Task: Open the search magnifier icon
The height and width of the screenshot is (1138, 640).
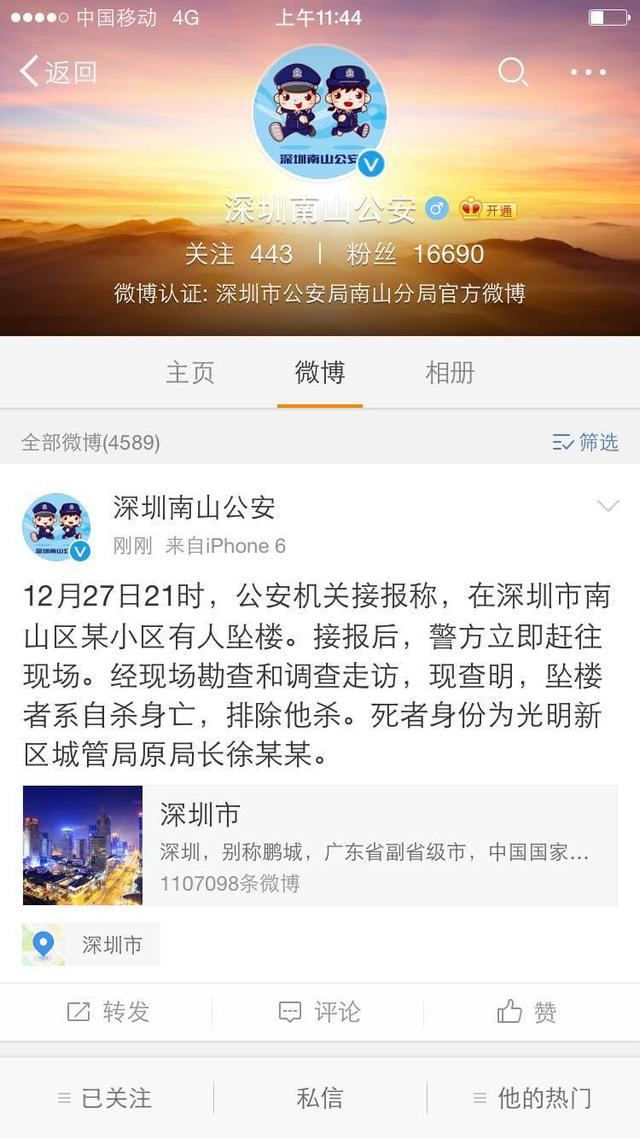Action: point(512,71)
